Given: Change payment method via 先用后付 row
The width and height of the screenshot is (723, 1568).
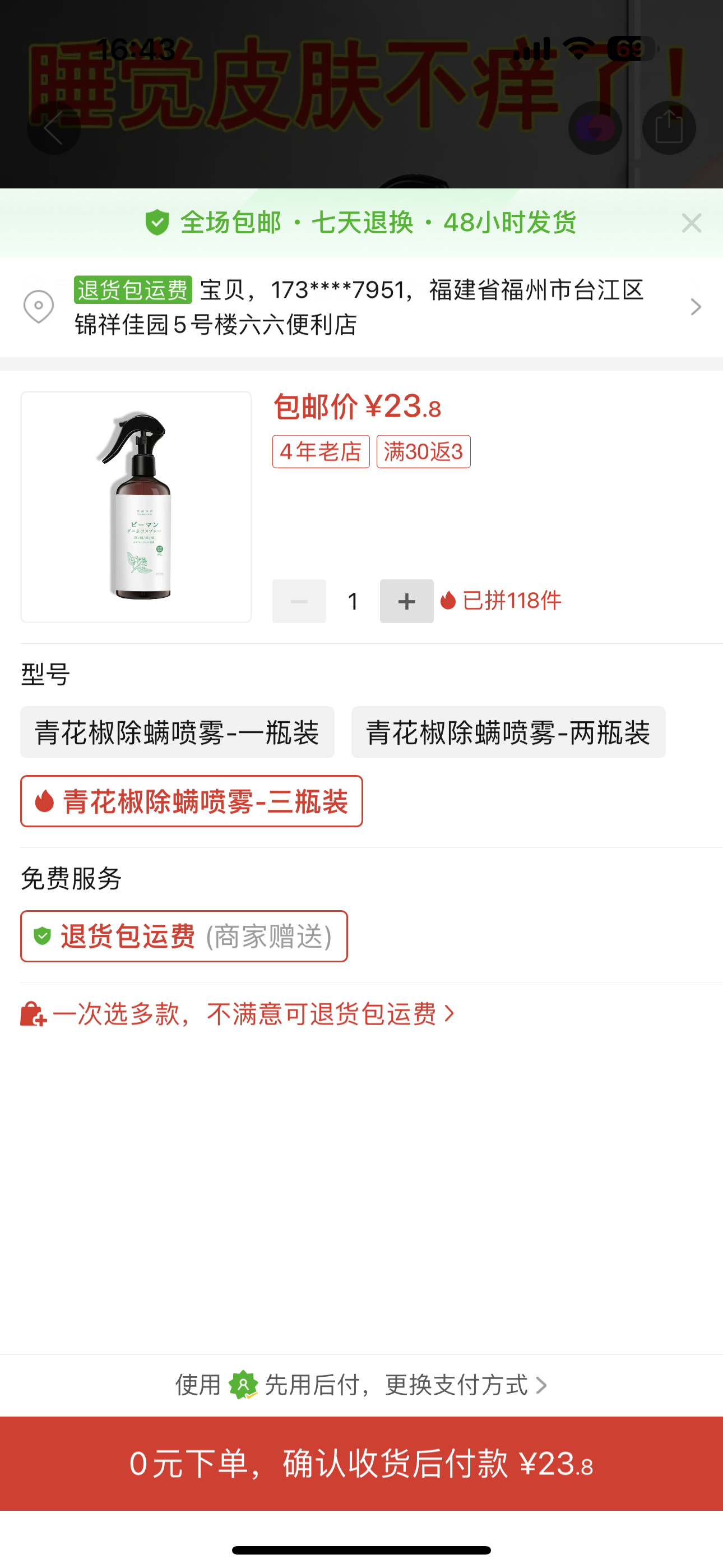Looking at the screenshot, I should pos(361,1385).
